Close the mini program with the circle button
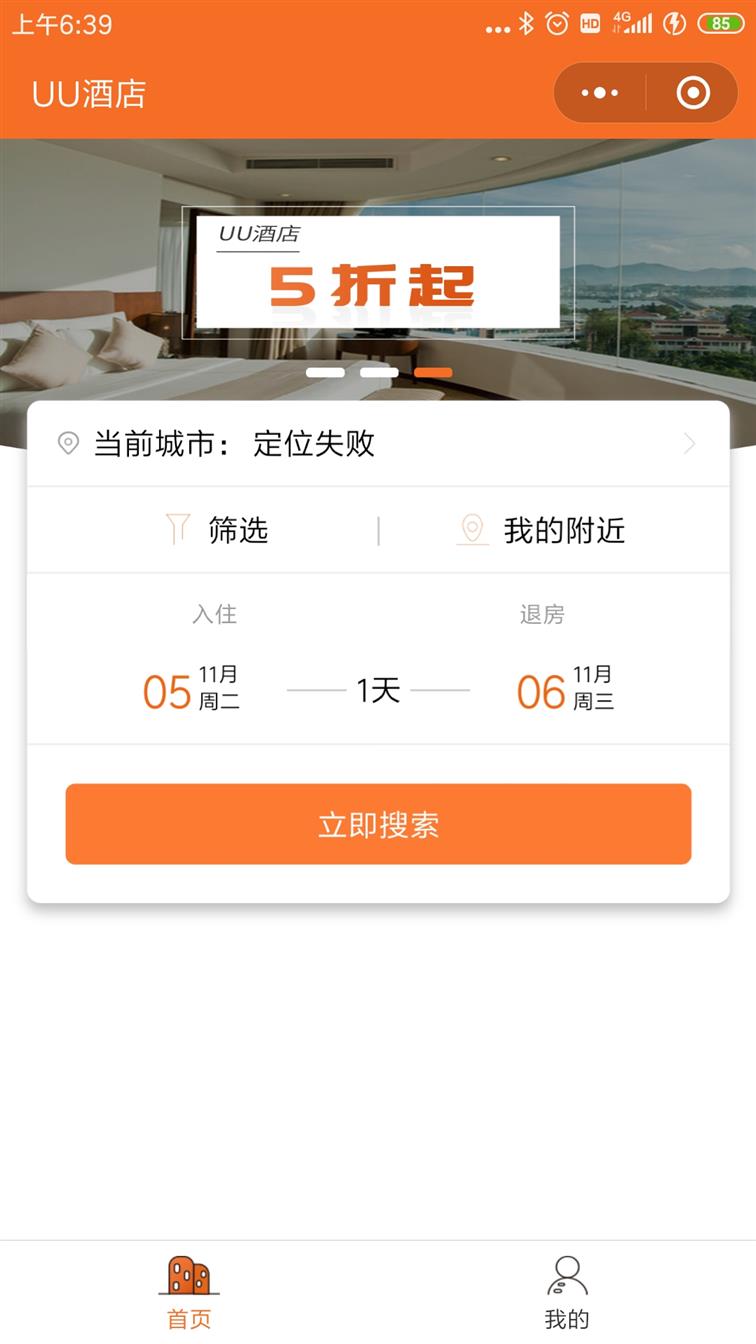756x1344 pixels. [x=693, y=93]
